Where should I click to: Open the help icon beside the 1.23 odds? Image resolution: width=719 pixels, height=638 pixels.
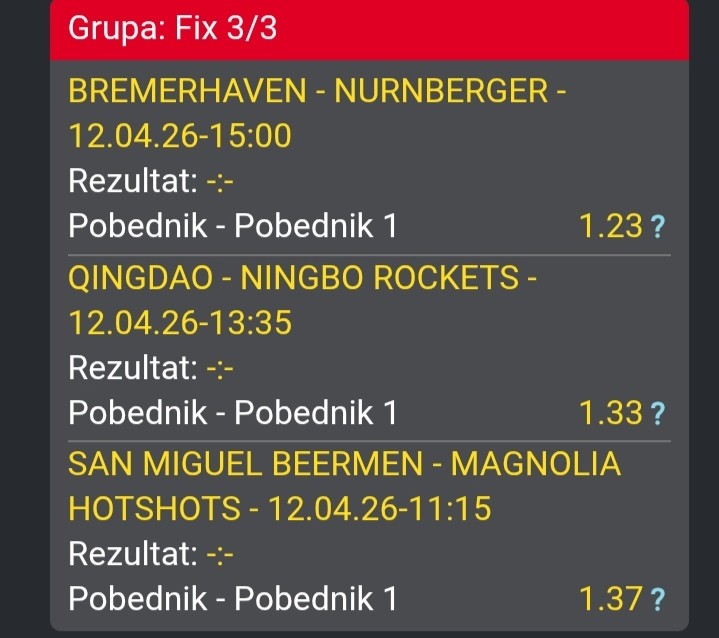point(657,228)
